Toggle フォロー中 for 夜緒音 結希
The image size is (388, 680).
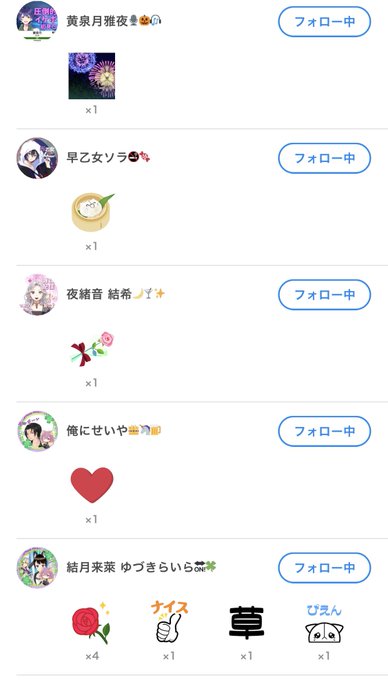click(324, 294)
